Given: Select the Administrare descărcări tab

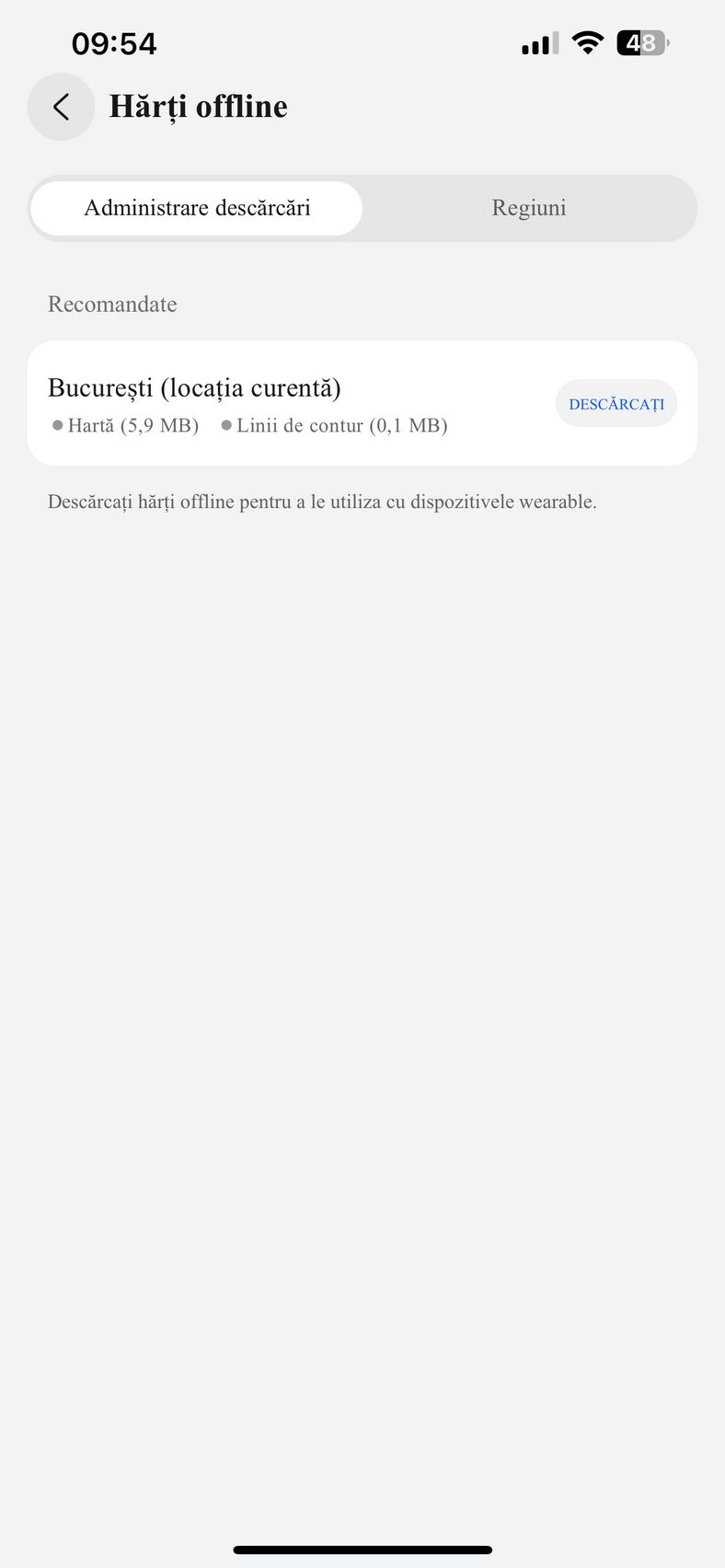Looking at the screenshot, I should click(x=197, y=208).
